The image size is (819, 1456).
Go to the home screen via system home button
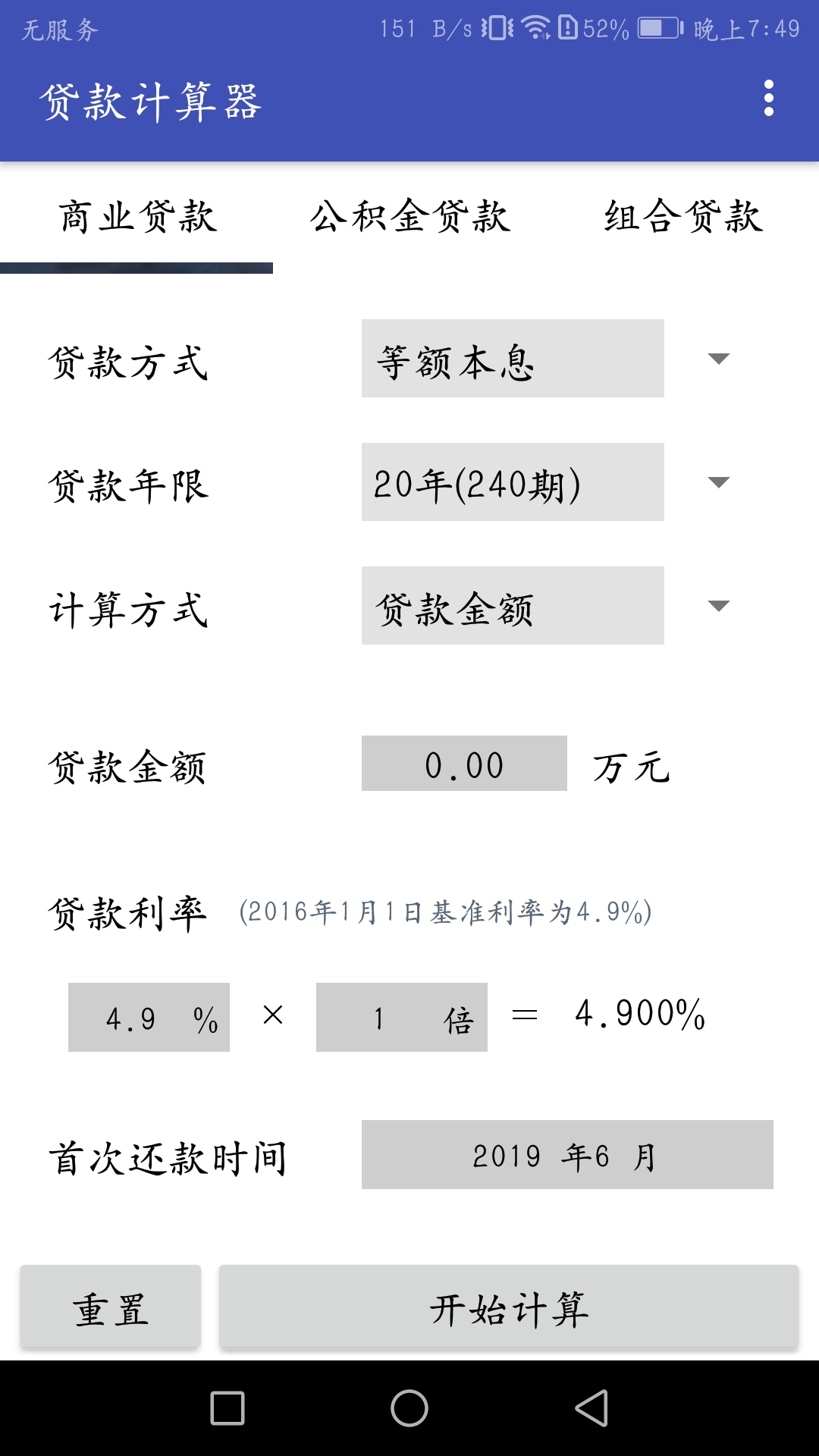(409, 1408)
